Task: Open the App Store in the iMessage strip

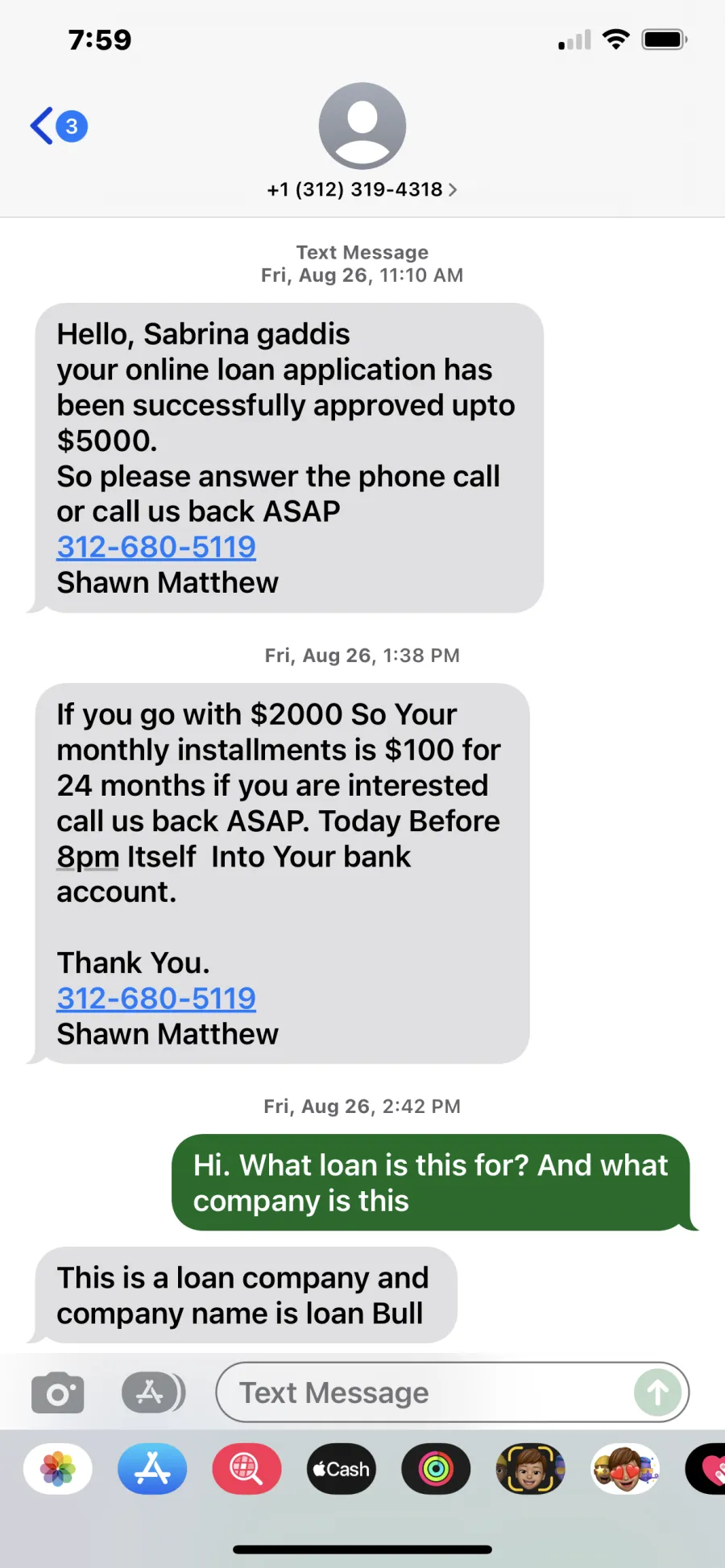Action: pos(152,1469)
